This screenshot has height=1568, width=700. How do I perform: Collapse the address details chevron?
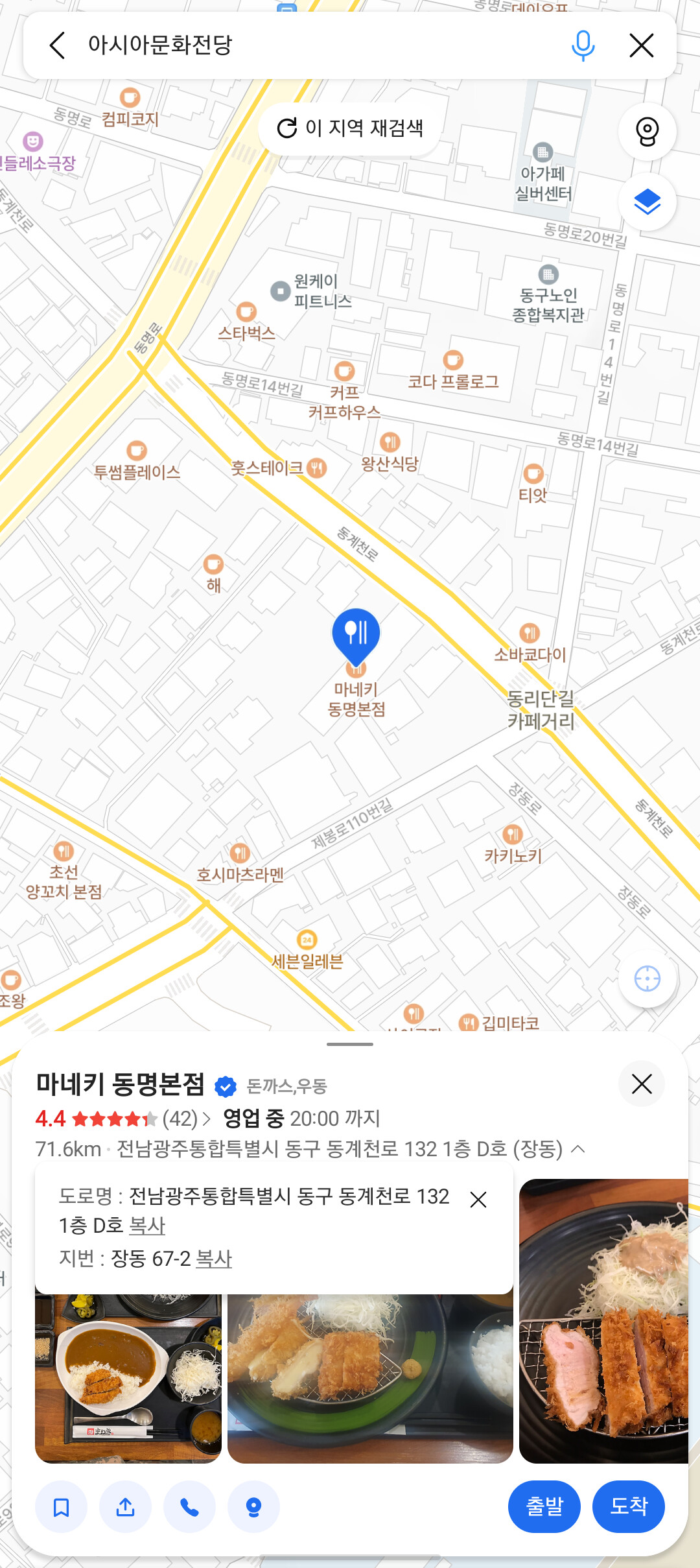578,1149
